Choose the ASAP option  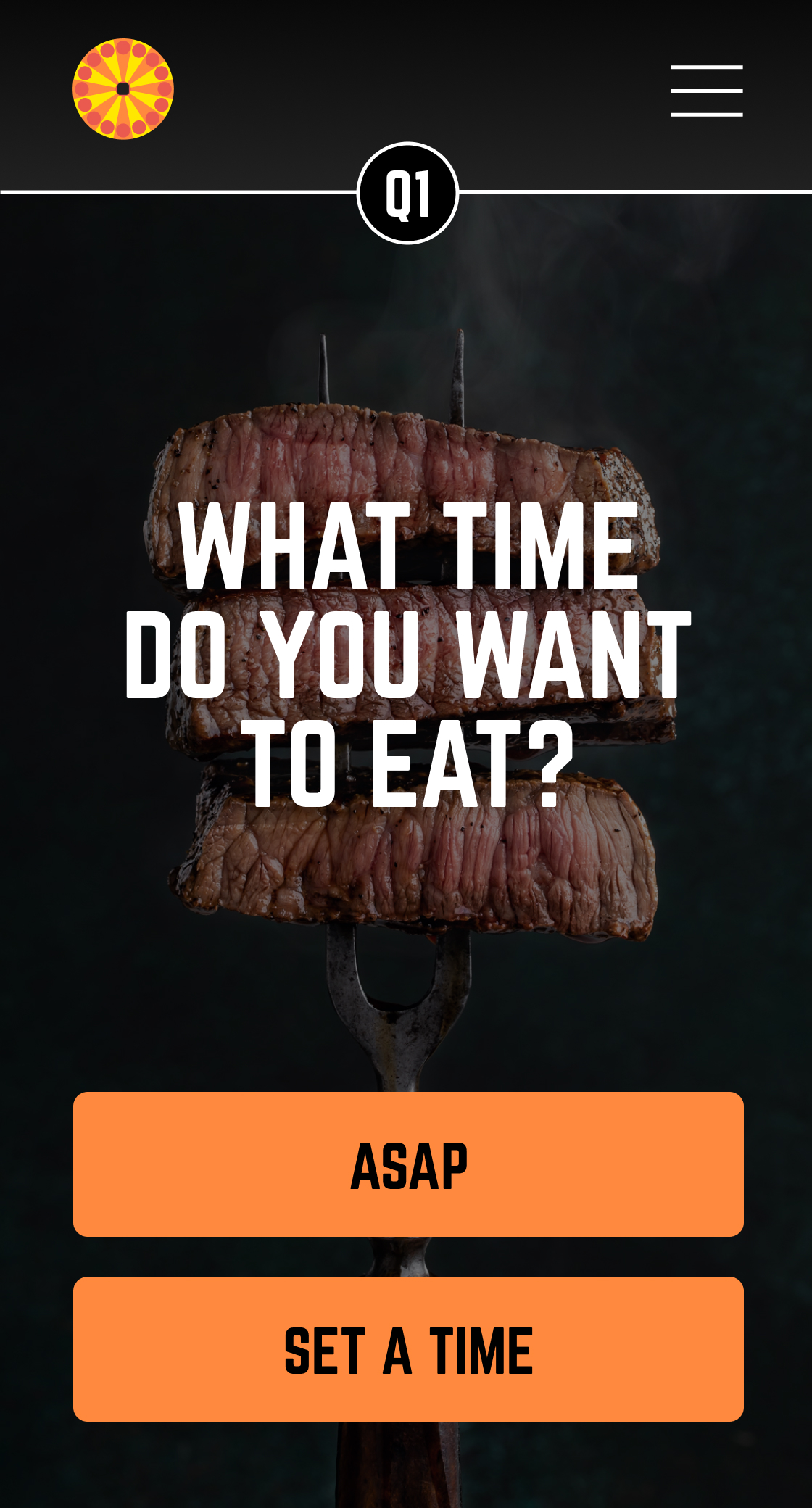(x=408, y=1164)
